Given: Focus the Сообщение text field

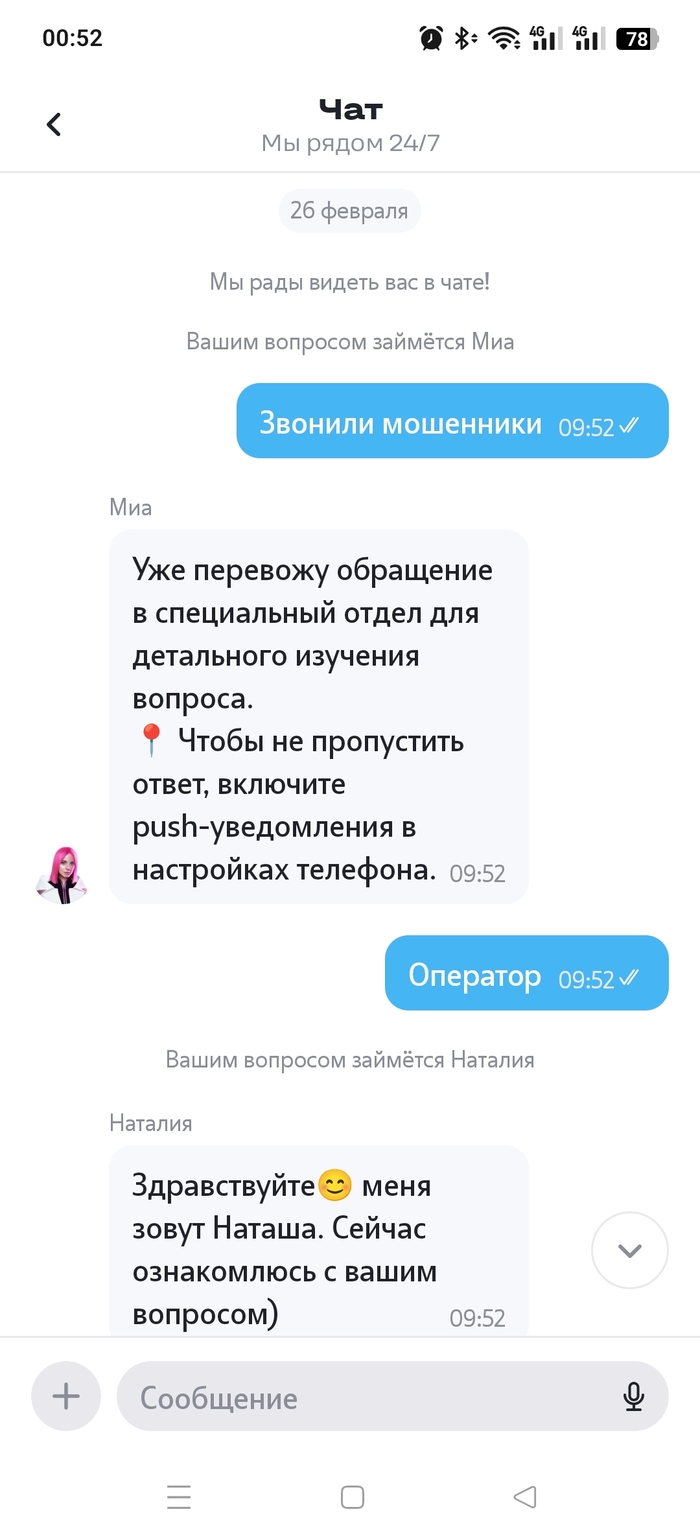Looking at the screenshot, I should [x=370, y=1397].
